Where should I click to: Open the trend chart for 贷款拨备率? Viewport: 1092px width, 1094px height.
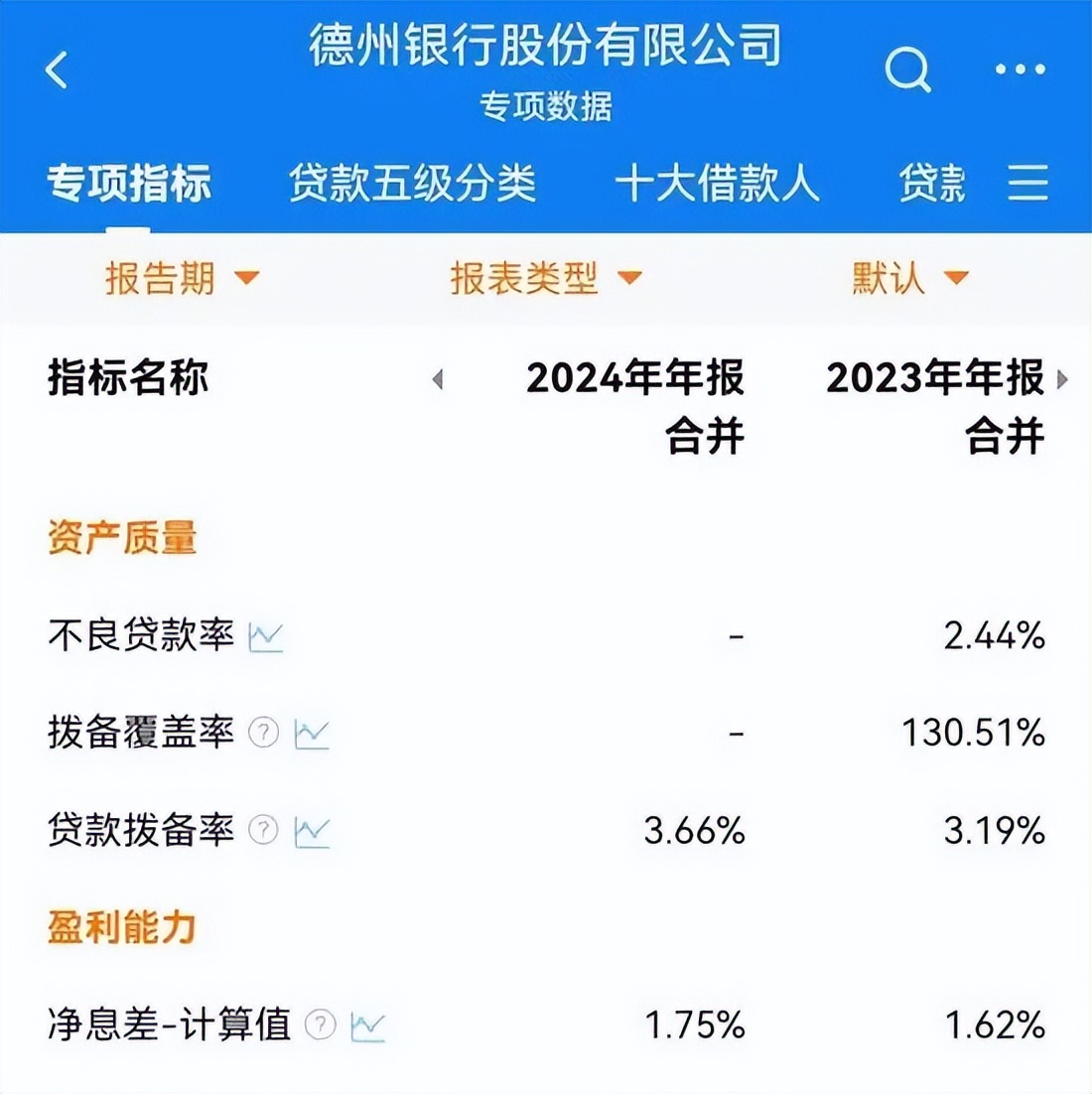[312, 831]
